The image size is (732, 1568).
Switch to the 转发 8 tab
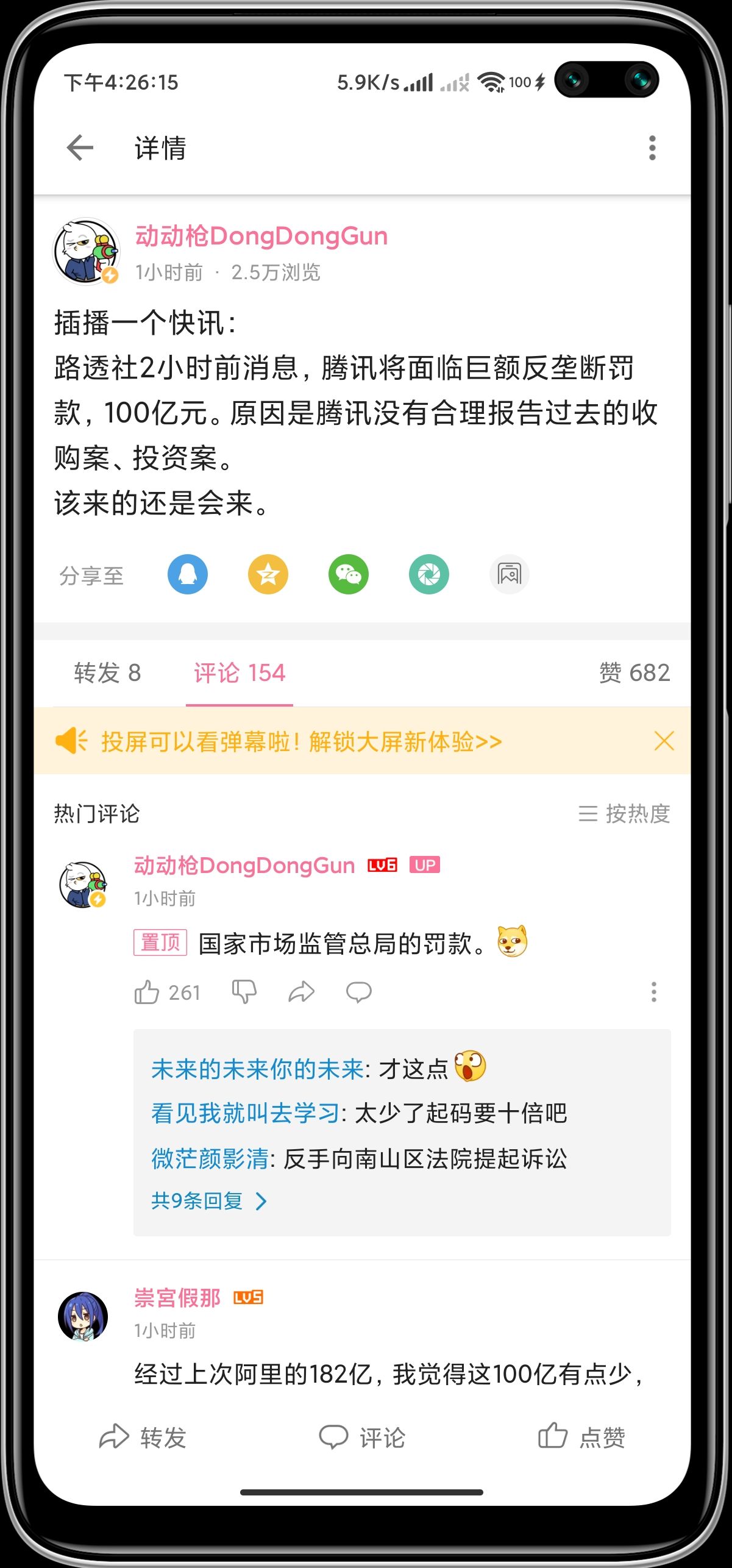pos(107,673)
